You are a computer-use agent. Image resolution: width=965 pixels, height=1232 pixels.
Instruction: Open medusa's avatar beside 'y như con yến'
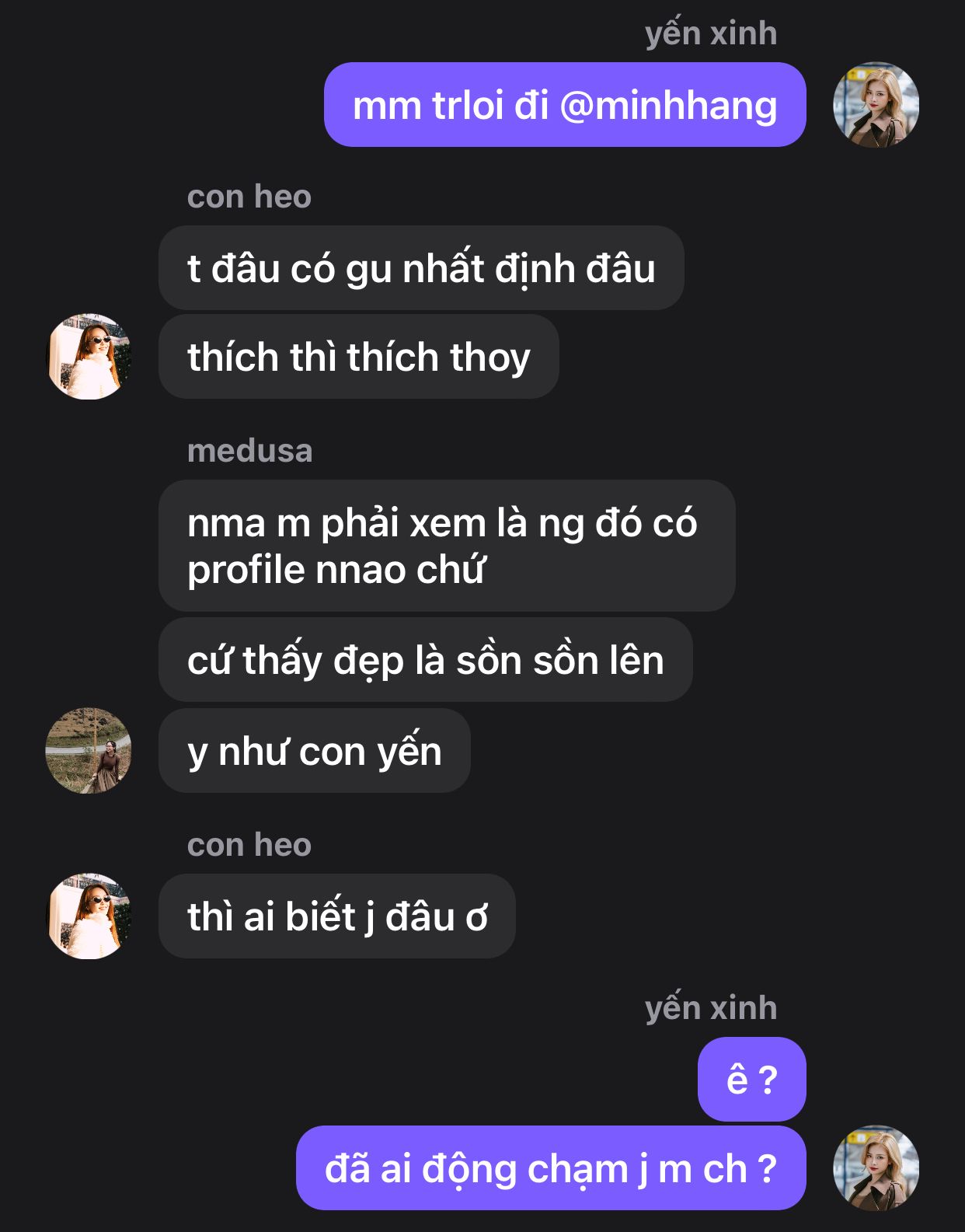click(x=89, y=750)
